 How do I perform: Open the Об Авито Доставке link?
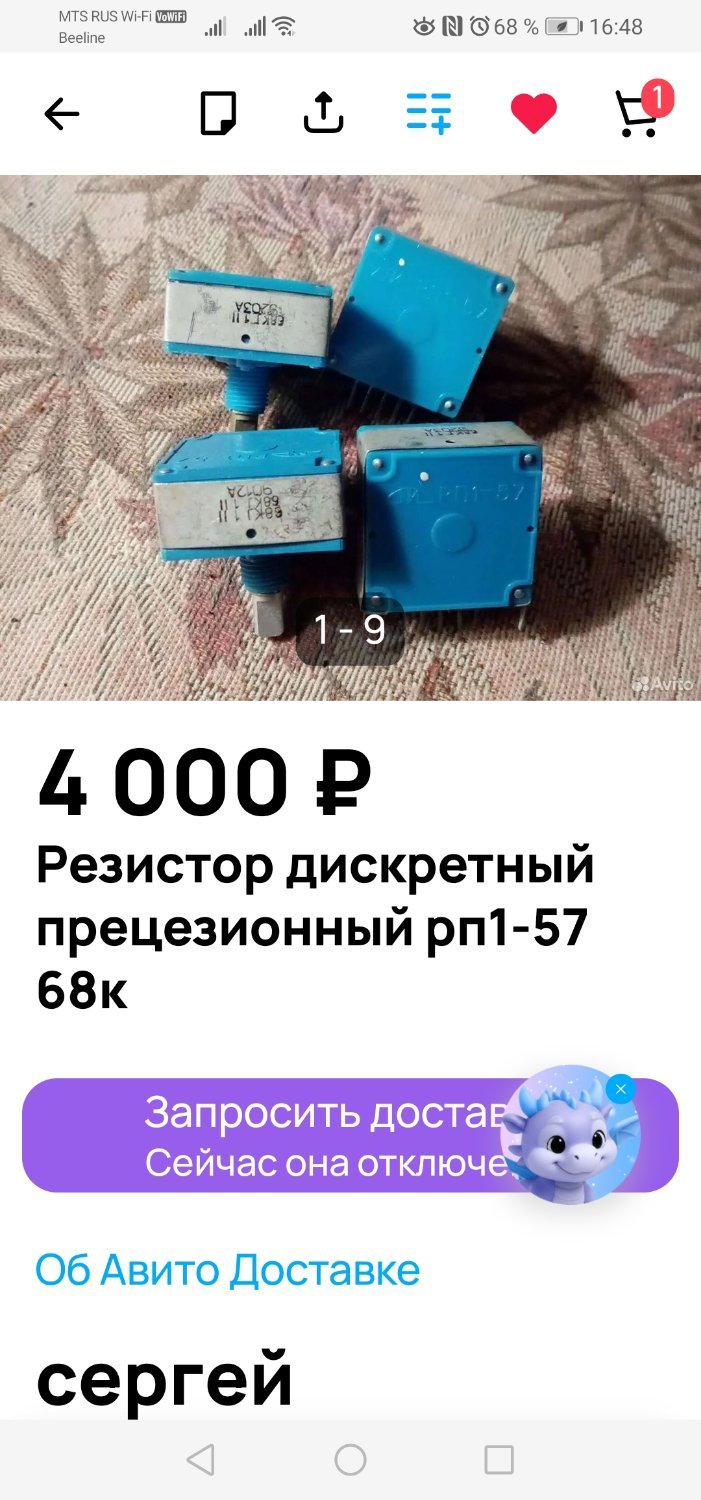(228, 1270)
